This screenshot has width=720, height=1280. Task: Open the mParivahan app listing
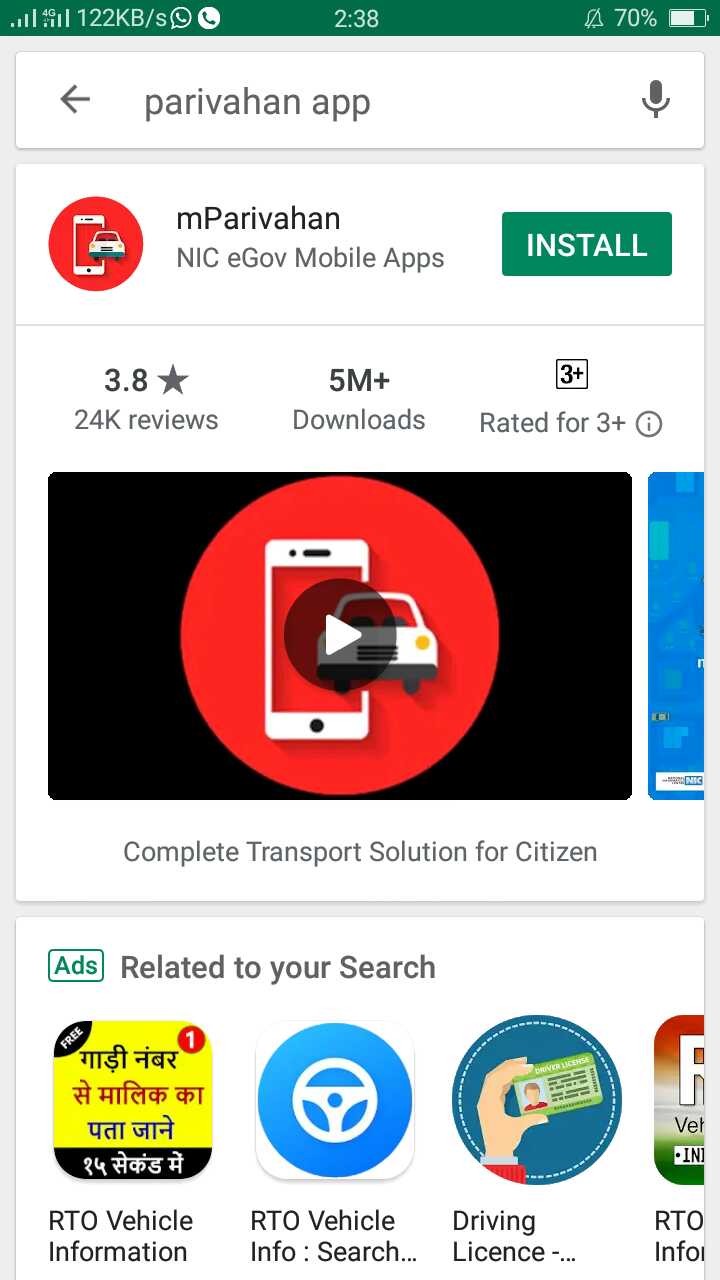(259, 219)
